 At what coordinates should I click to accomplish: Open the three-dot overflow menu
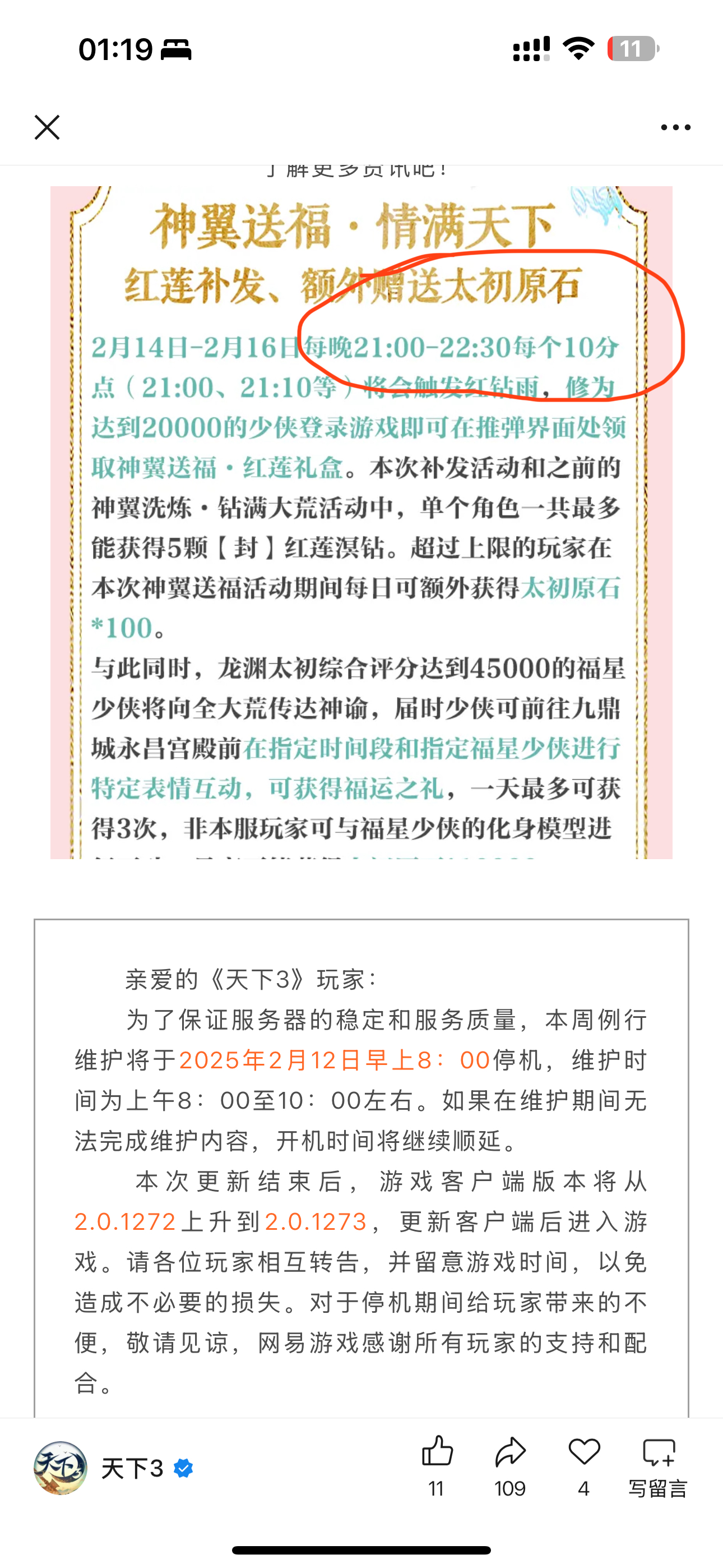coord(675,127)
